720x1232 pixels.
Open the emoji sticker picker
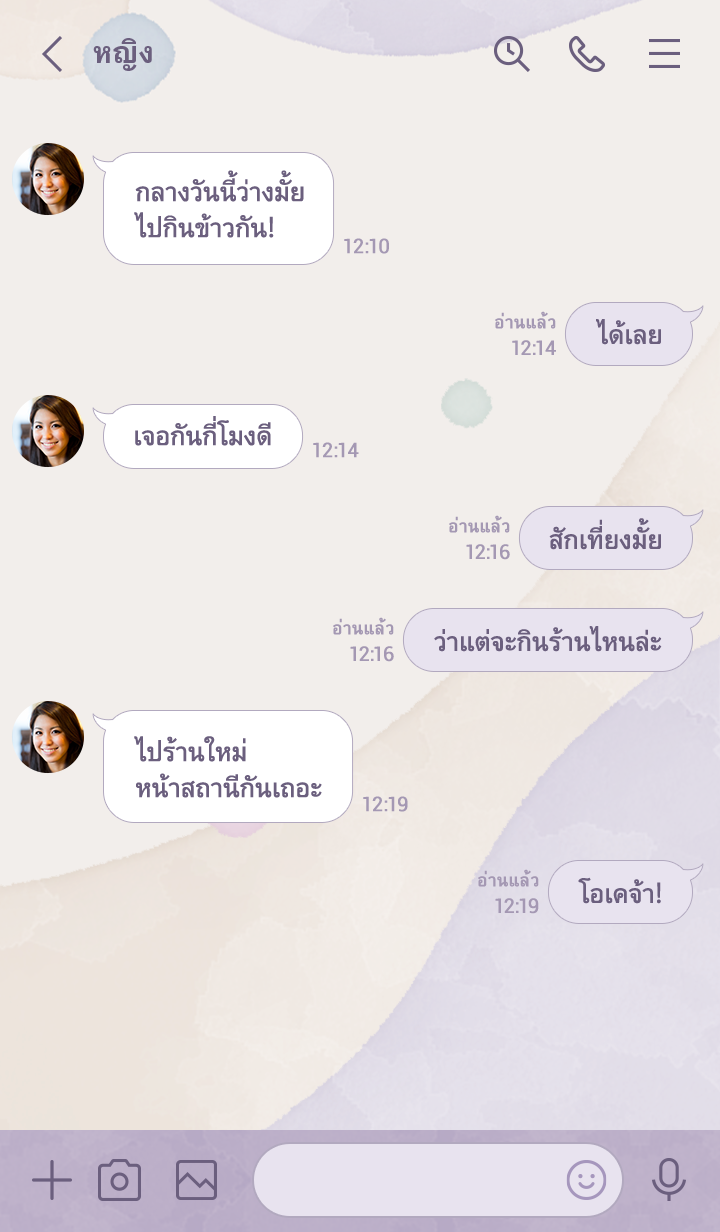[x=586, y=1181]
